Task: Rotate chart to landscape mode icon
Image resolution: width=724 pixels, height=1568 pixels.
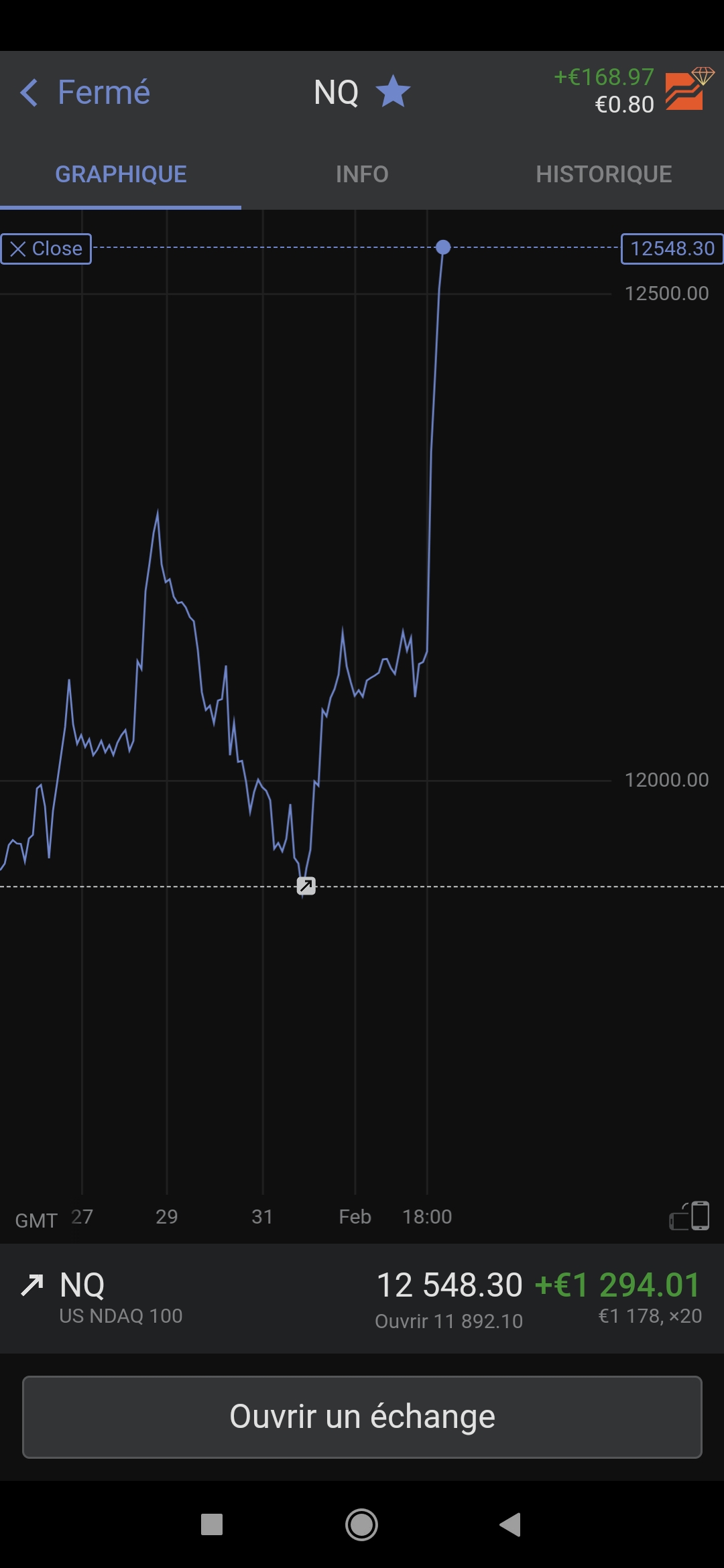Action: [690, 1216]
